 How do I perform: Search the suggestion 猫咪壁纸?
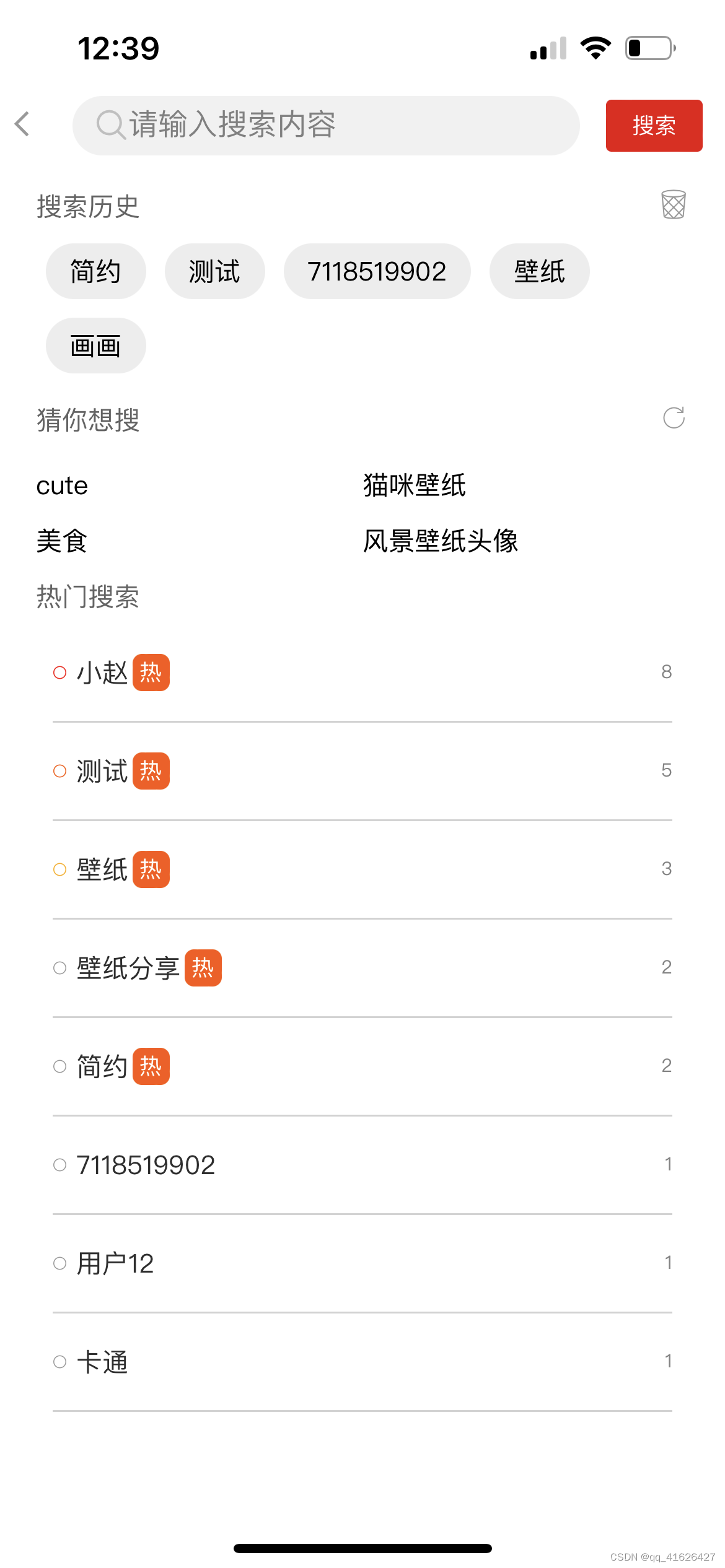click(414, 485)
